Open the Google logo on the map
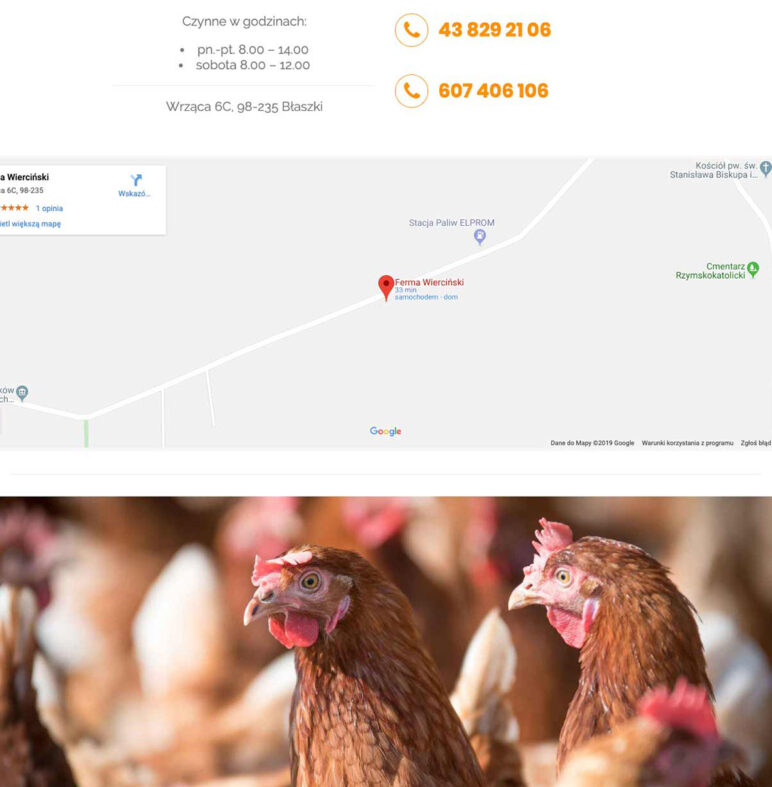 (385, 432)
